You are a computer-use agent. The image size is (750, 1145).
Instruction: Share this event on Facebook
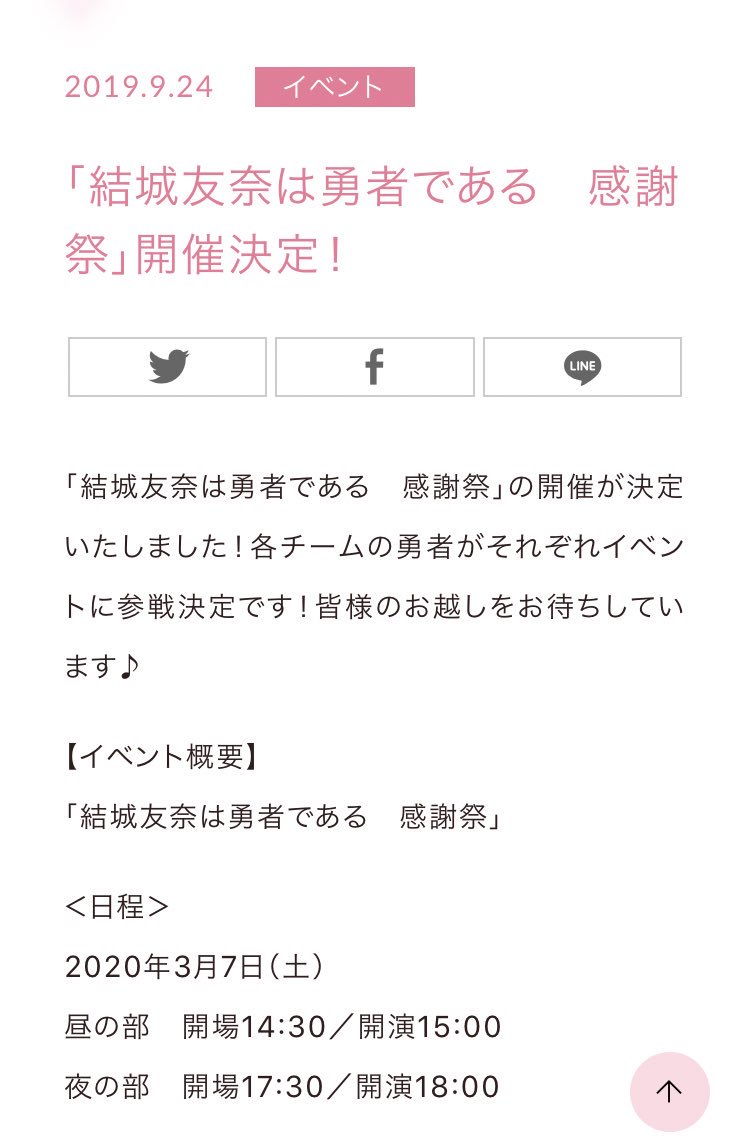coord(374,367)
